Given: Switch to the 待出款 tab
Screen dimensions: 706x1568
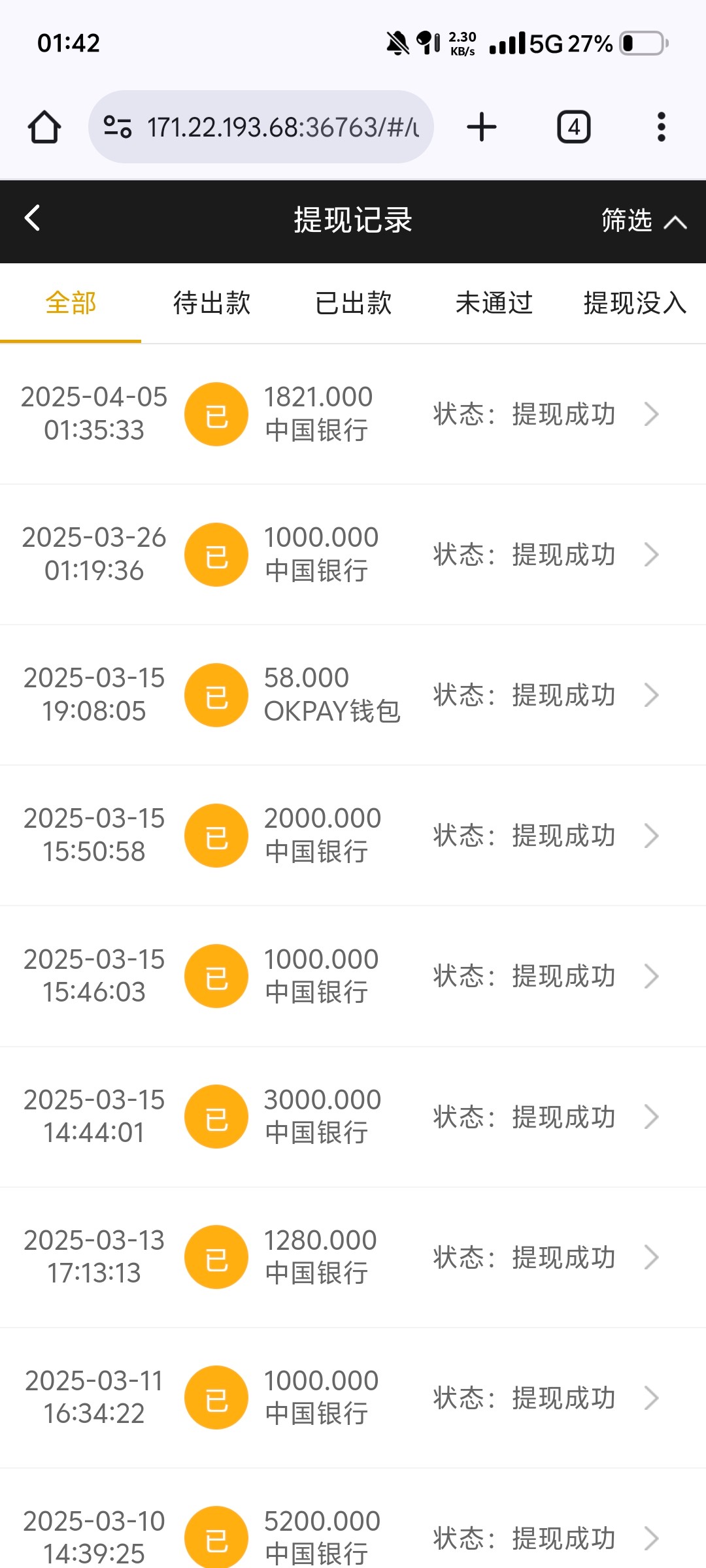Looking at the screenshot, I should (212, 303).
